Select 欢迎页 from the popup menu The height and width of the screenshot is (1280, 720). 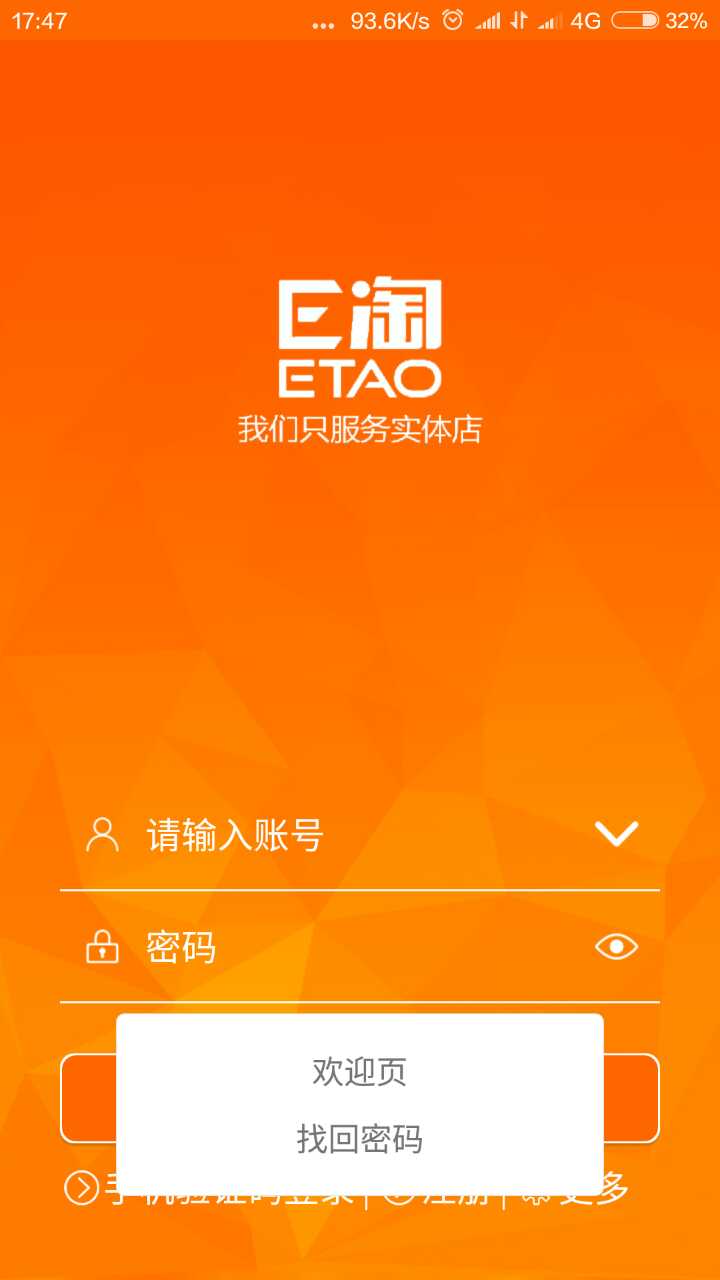tap(360, 1071)
